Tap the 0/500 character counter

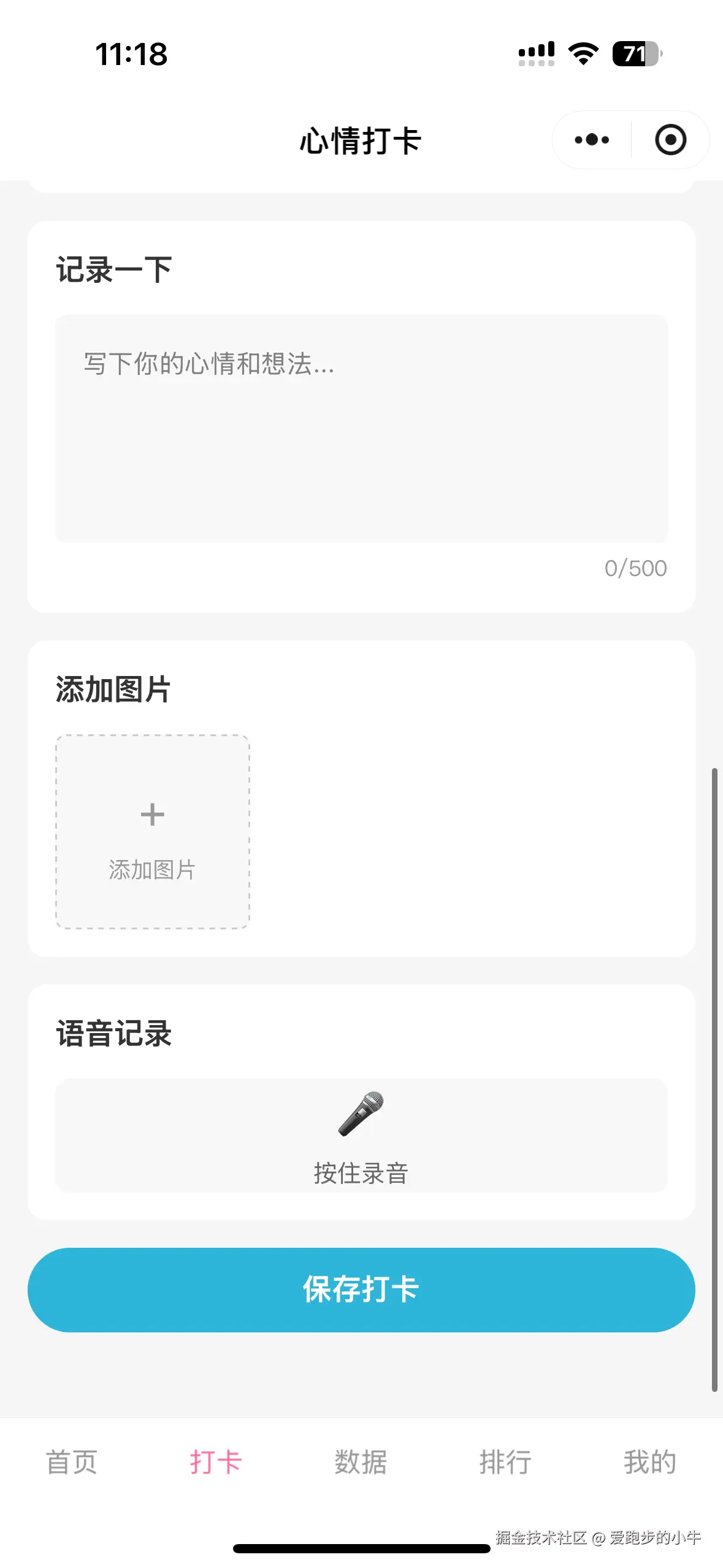634,568
